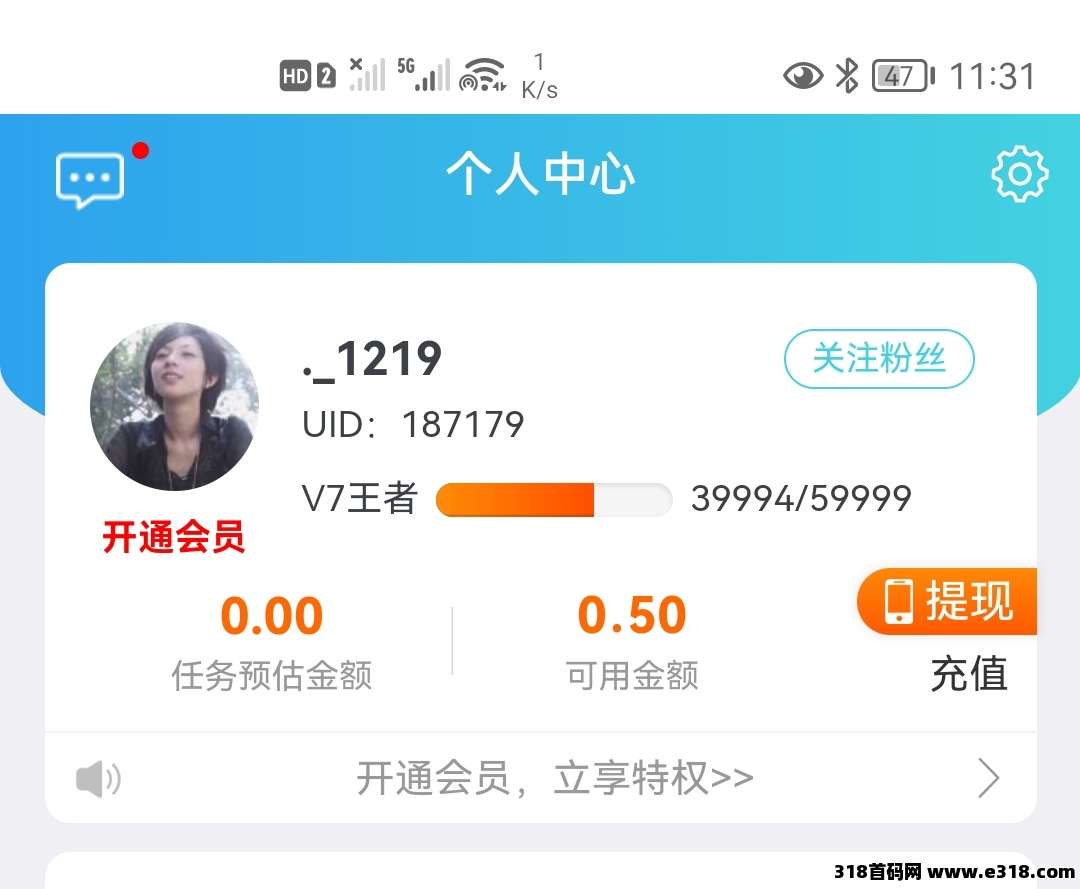Tap the orange 提现 withdraw button
Viewport: 1080px width, 889px height.
click(947, 601)
